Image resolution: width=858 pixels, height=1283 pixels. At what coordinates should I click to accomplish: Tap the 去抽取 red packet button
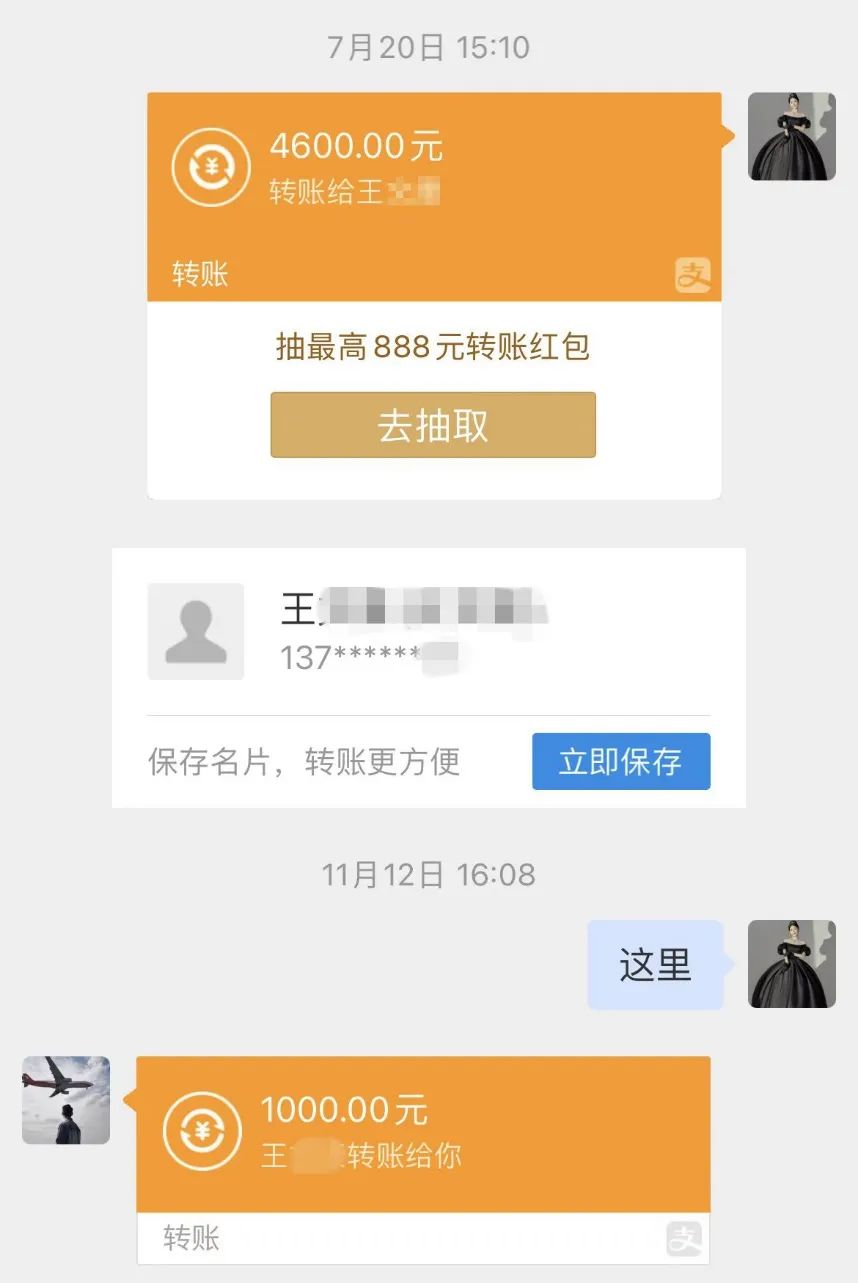433,425
